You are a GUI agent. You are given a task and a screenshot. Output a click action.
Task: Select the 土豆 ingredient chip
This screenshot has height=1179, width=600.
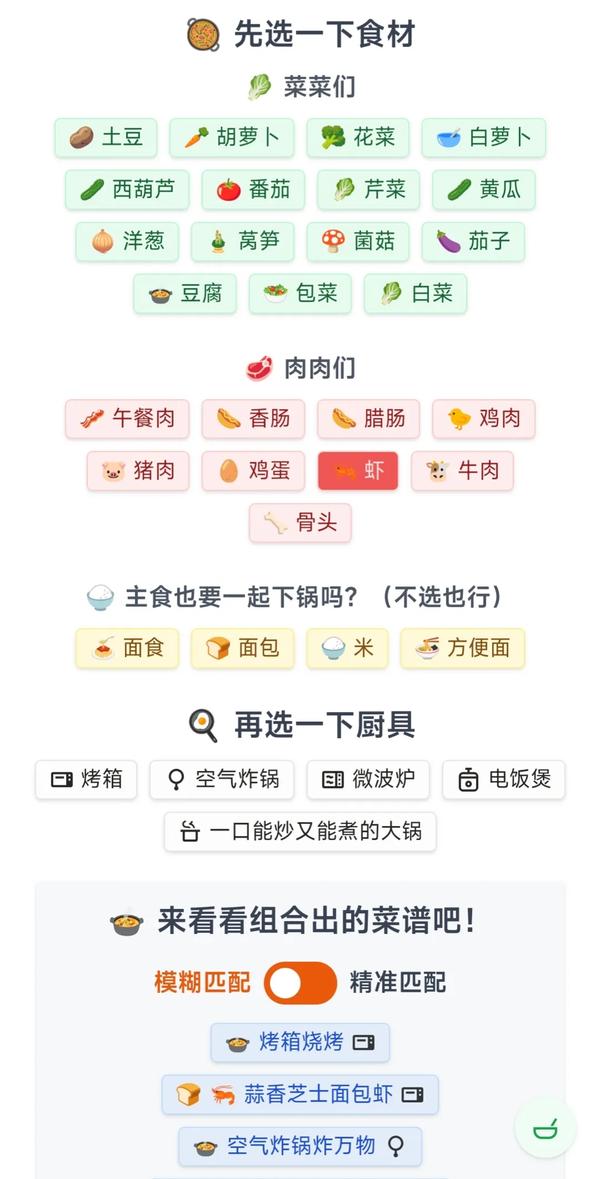pos(106,137)
